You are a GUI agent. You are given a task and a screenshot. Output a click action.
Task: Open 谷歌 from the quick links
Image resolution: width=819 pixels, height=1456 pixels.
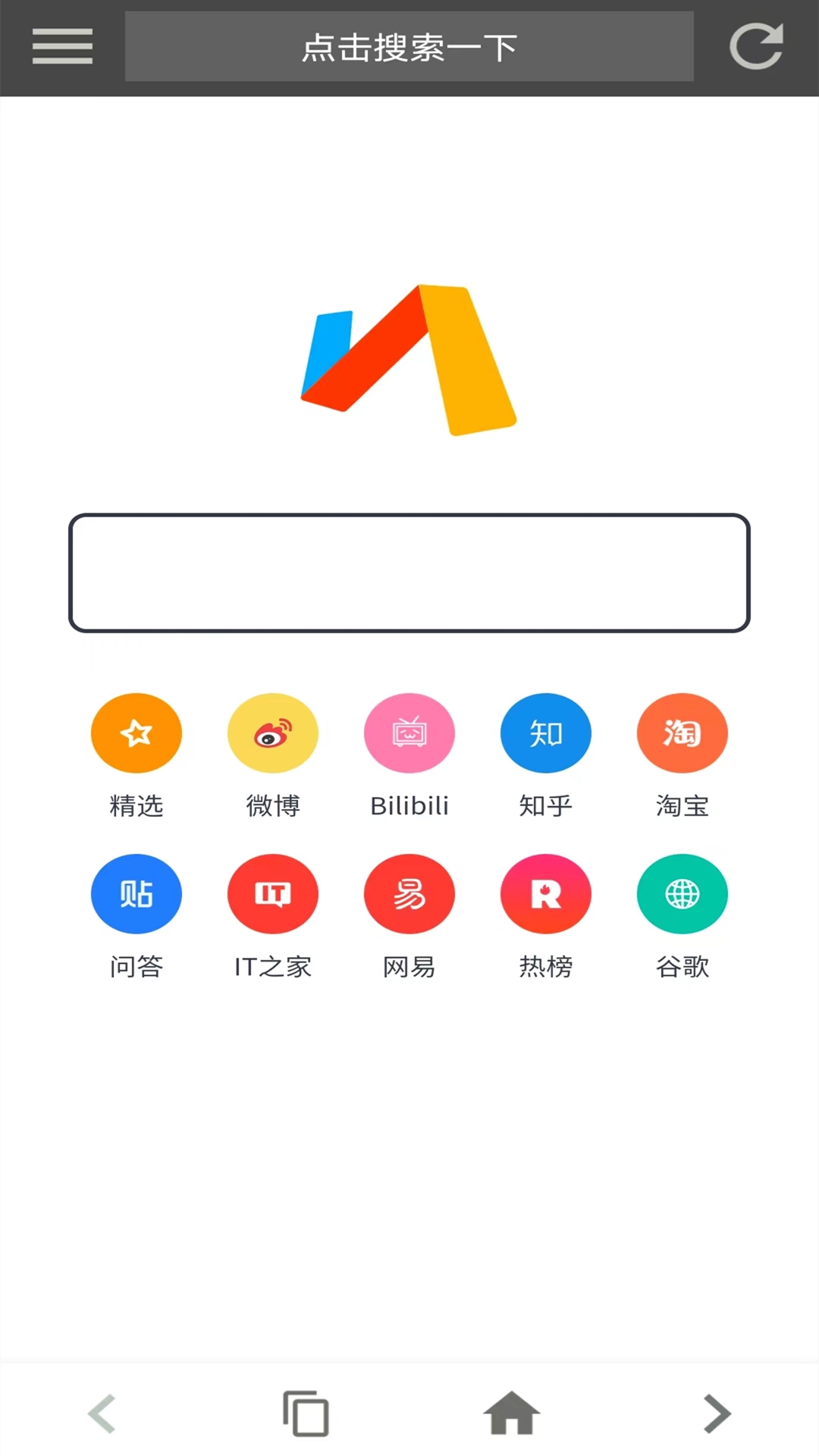click(x=682, y=893)
